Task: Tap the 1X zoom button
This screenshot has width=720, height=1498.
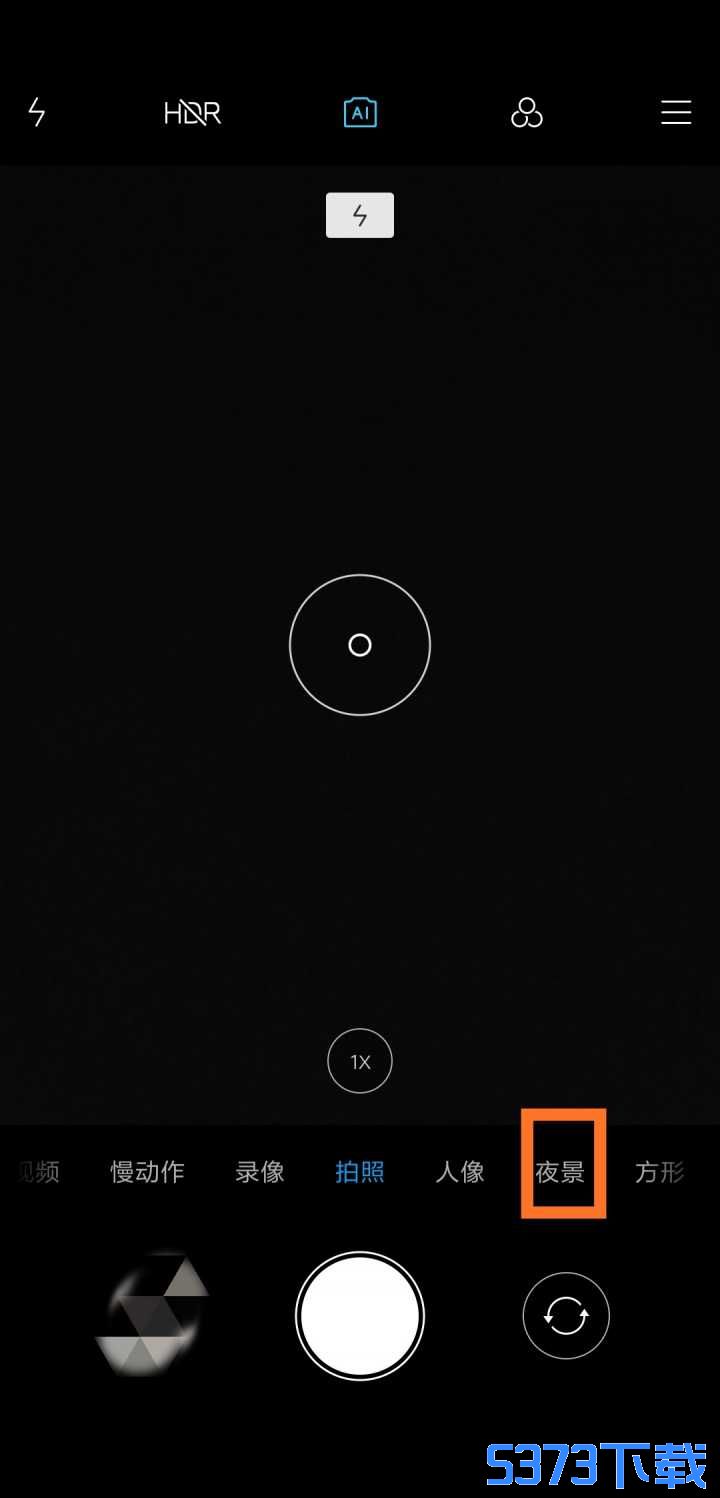Action: click(360, 1061)
